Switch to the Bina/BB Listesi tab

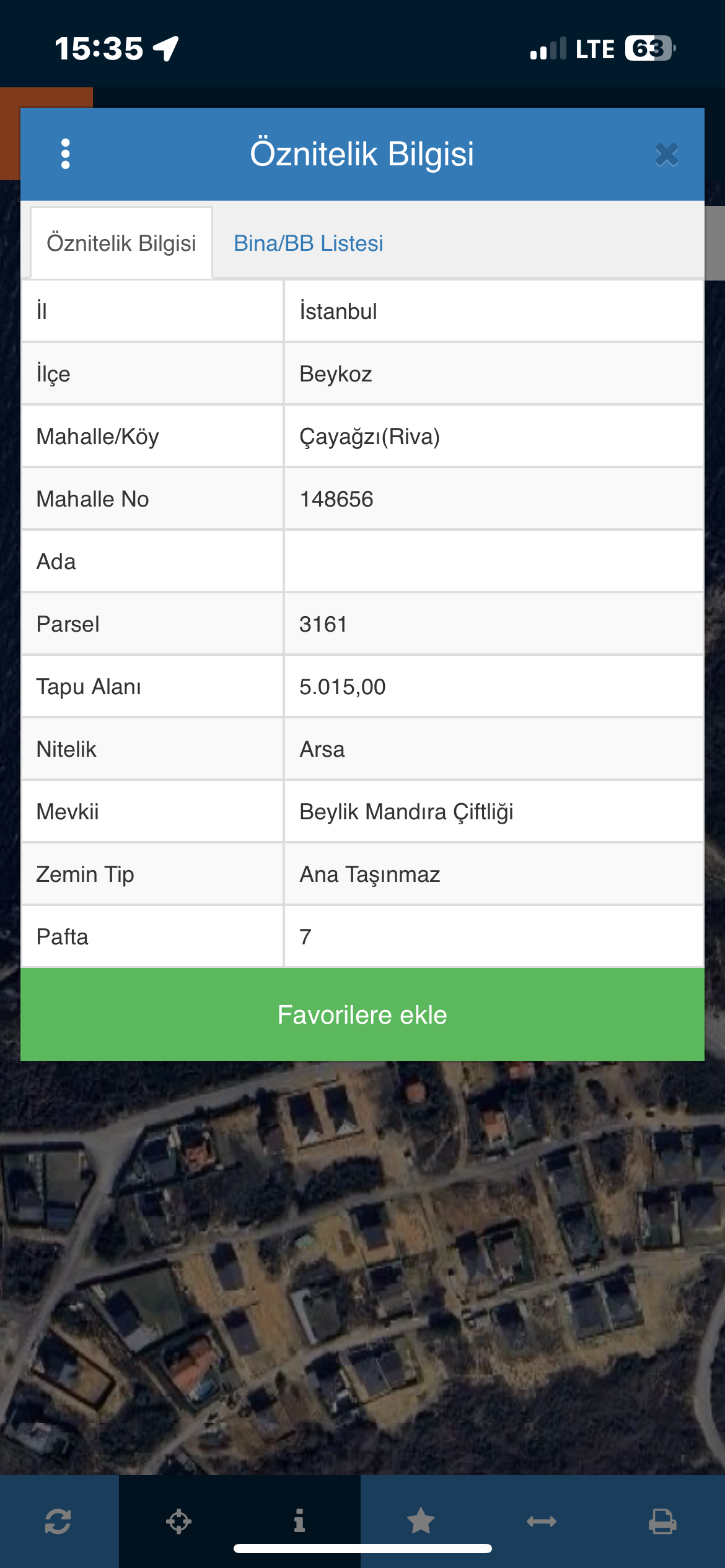[308, 243]
